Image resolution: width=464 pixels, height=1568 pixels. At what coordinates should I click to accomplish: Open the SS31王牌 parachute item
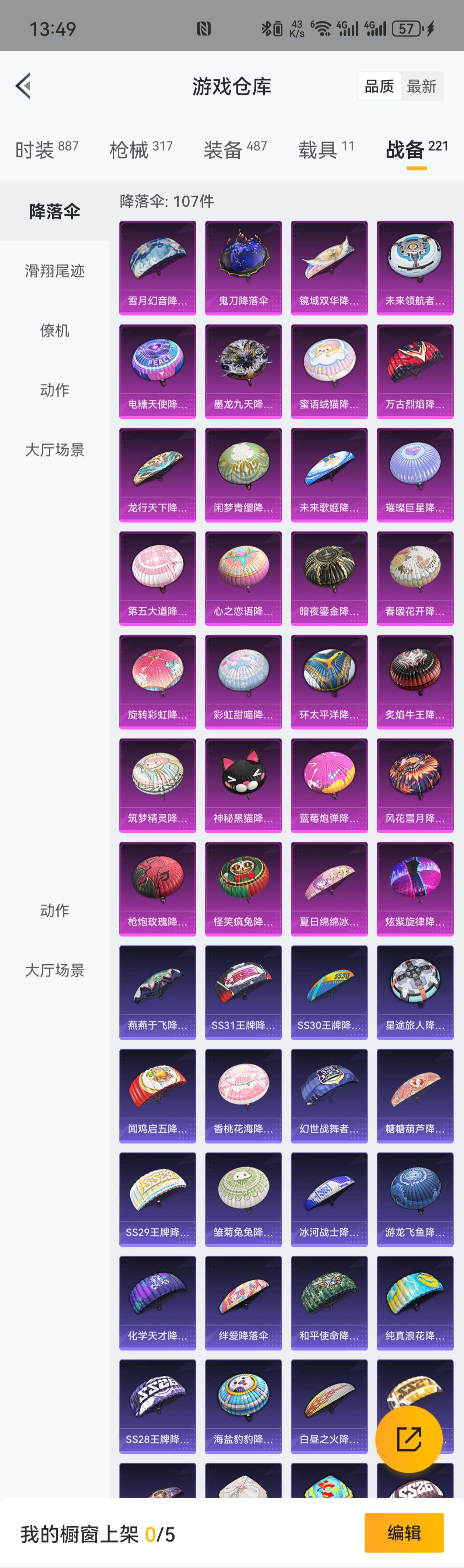coord(243,992)
